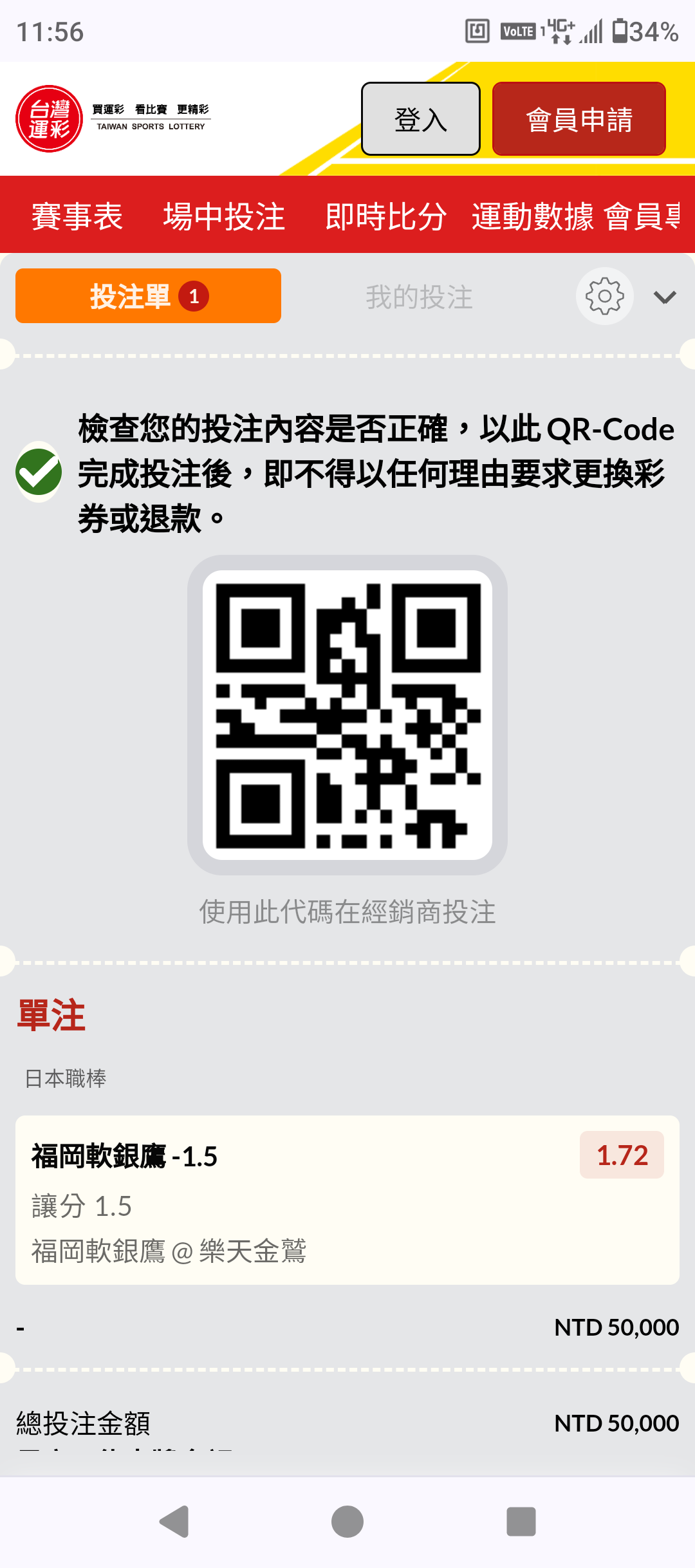Open bet slip settings gear
The height and width of the screenshot is (1568, 695).
pyautogui.click(x=604, y=296)
